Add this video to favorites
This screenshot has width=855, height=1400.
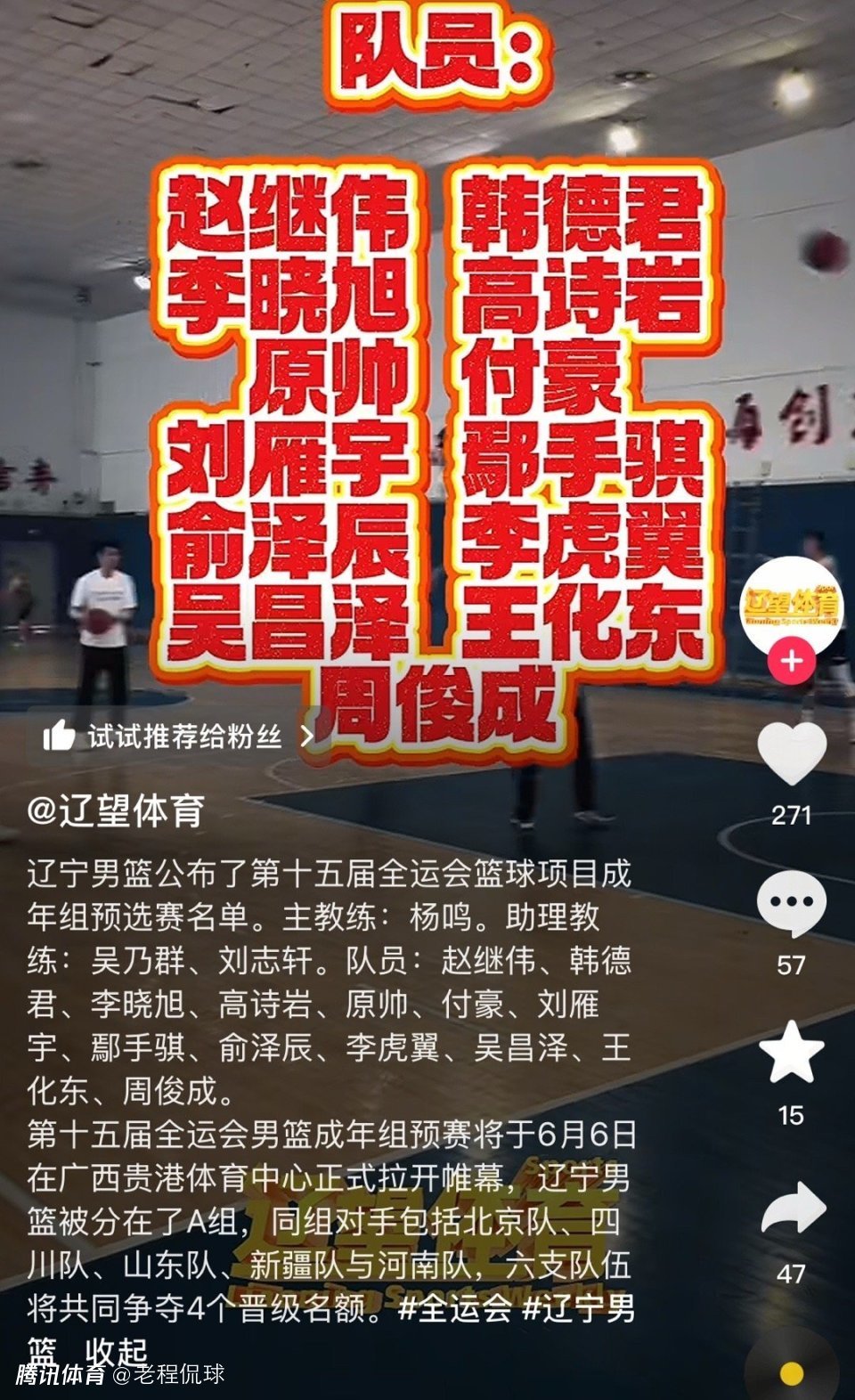[x=791, y=1053]
